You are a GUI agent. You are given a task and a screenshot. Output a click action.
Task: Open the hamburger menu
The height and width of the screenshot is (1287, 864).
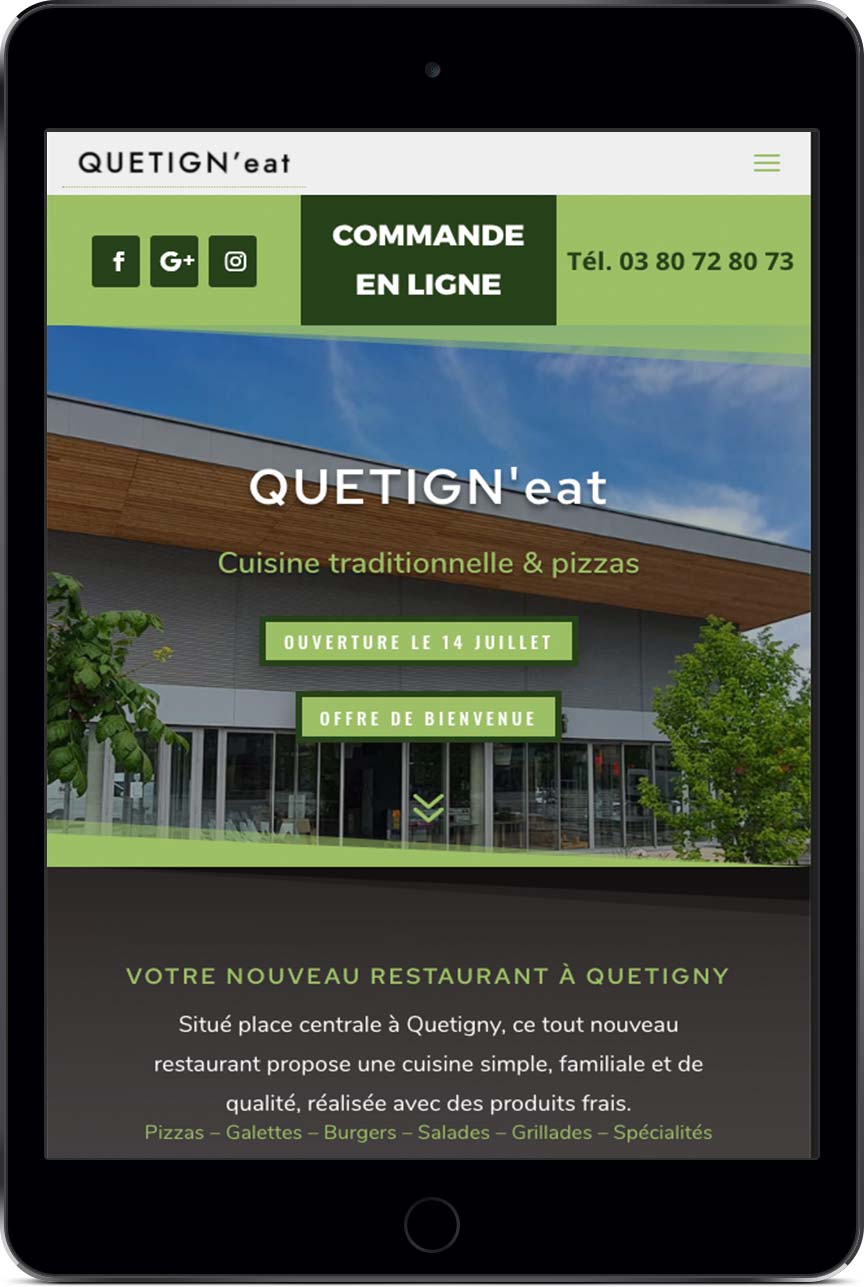[766, 163]
